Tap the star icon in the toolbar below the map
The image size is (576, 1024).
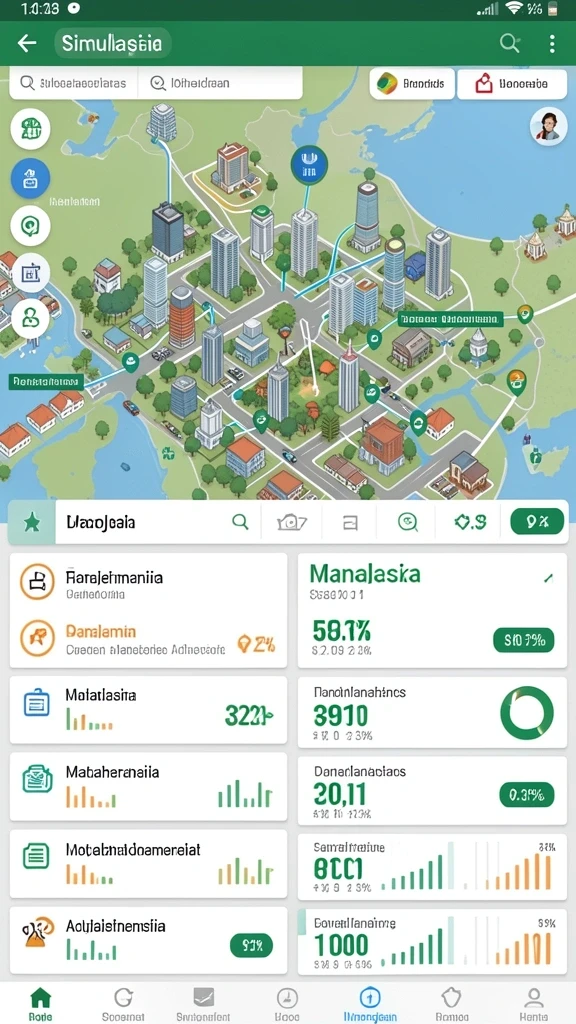pos(31,522)
